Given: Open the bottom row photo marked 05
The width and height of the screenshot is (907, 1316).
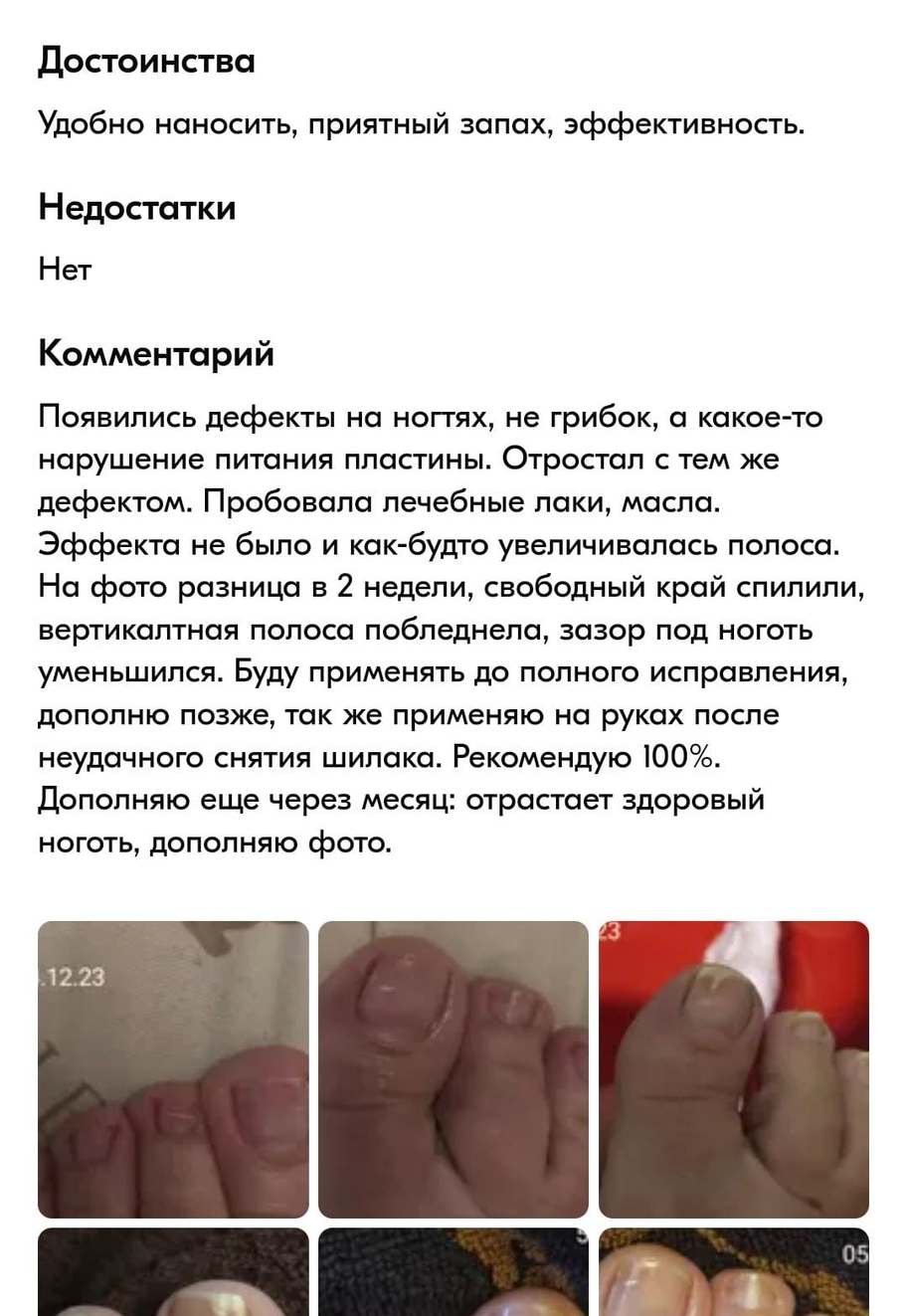Looking at the screenshot, I should click(x=734, y=1273).
